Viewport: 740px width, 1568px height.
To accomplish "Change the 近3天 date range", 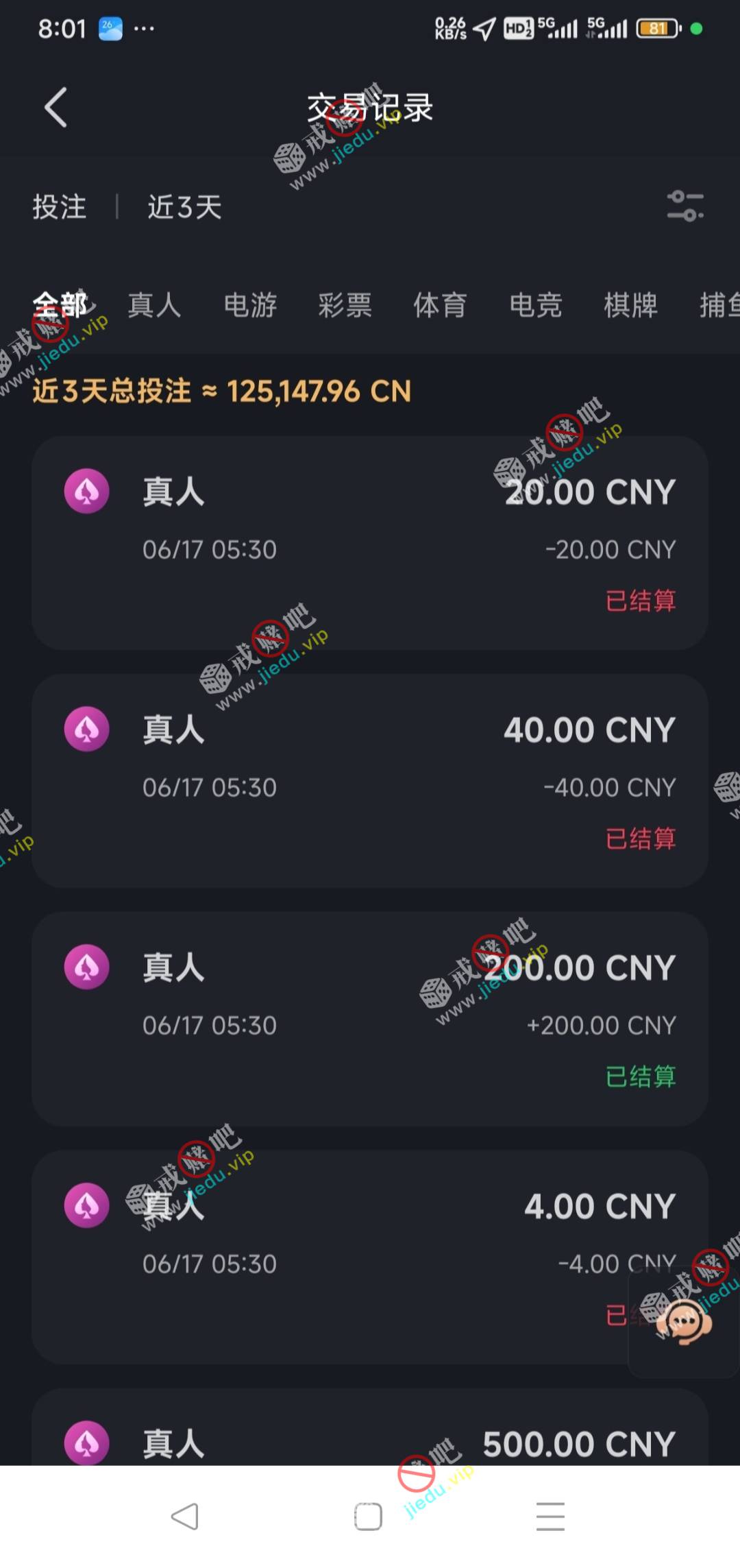I will point(184,207).
